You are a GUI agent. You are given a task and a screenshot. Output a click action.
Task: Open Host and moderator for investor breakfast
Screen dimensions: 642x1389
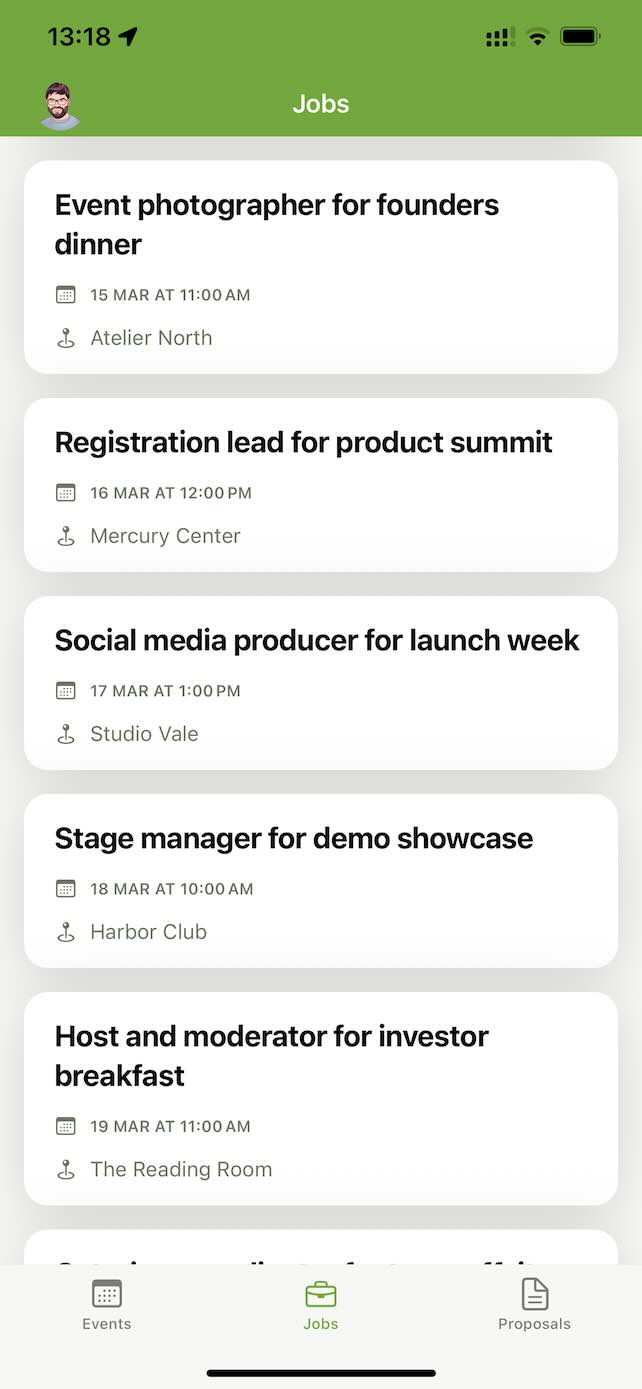[321, 1098]
